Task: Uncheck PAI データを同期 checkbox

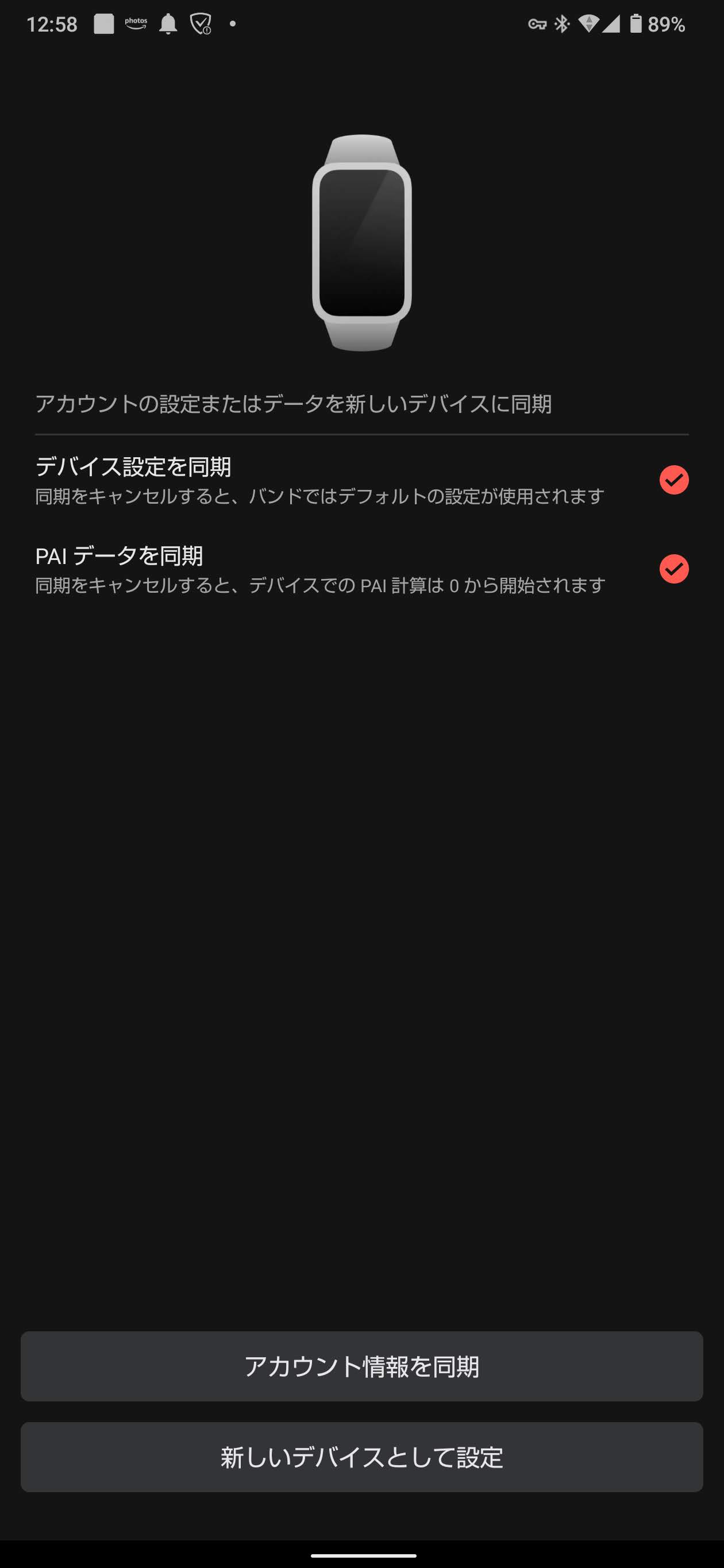Action: (x=673, y=569)
